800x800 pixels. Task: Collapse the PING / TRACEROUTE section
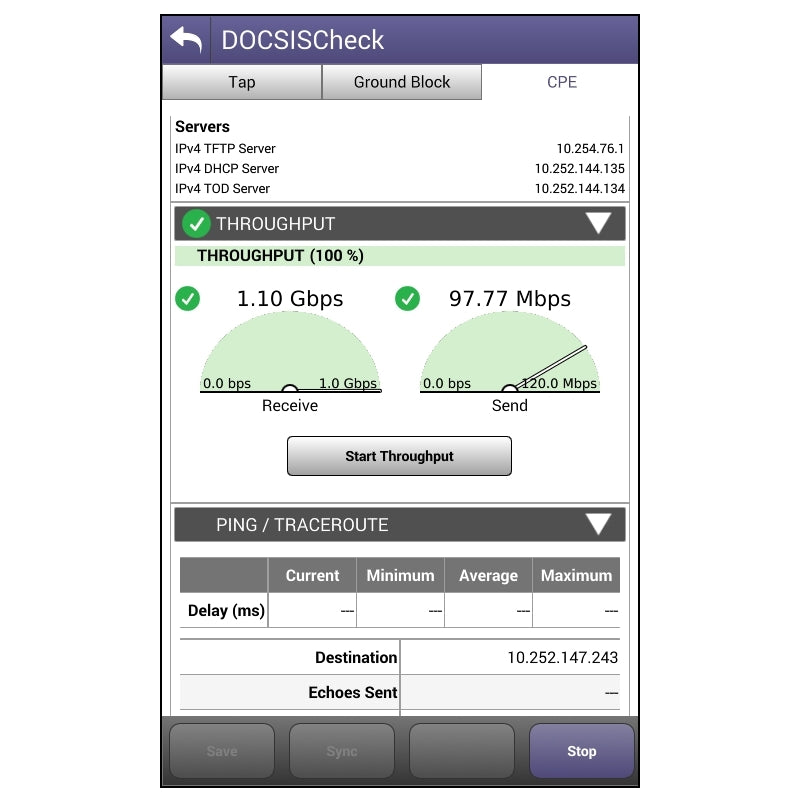pos(598,524)
